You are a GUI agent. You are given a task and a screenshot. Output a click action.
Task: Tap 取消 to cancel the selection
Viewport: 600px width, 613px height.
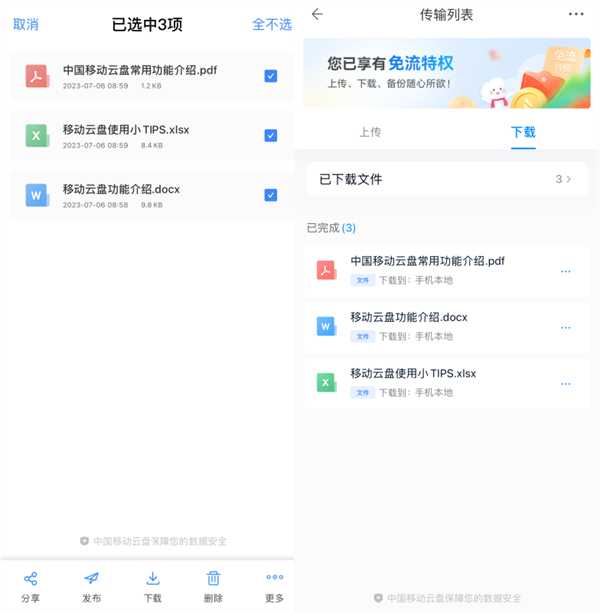coord(26,24)
